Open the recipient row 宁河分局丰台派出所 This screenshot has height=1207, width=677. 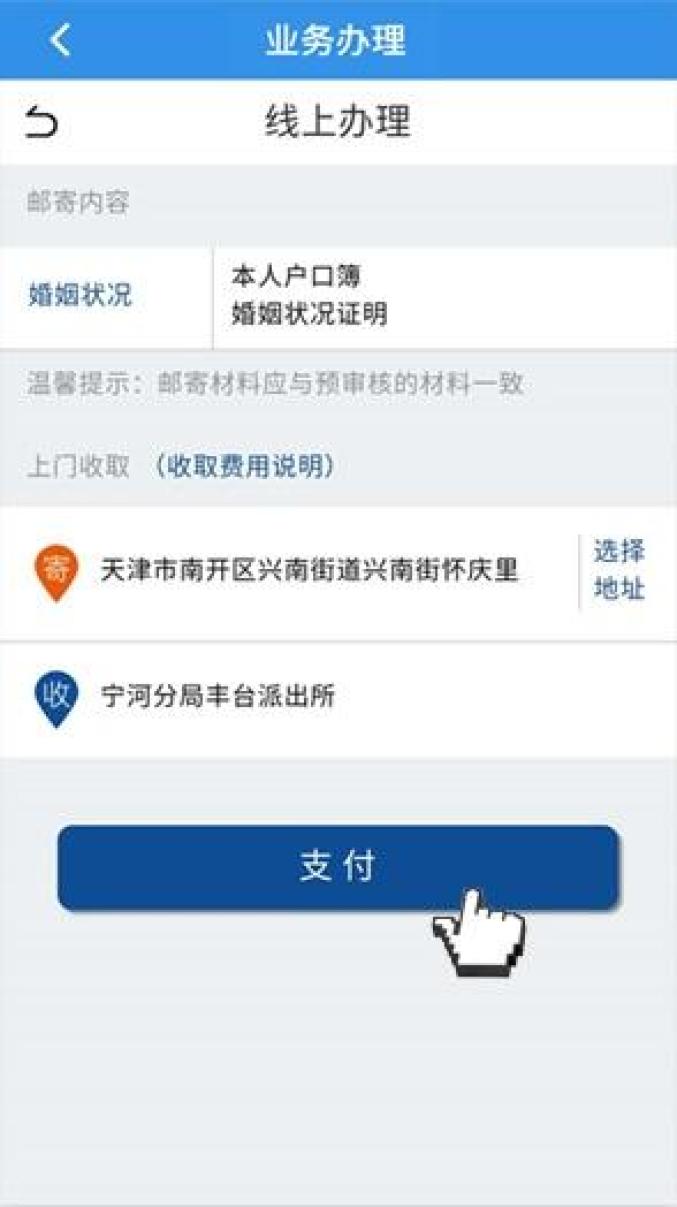coord(218,697)
